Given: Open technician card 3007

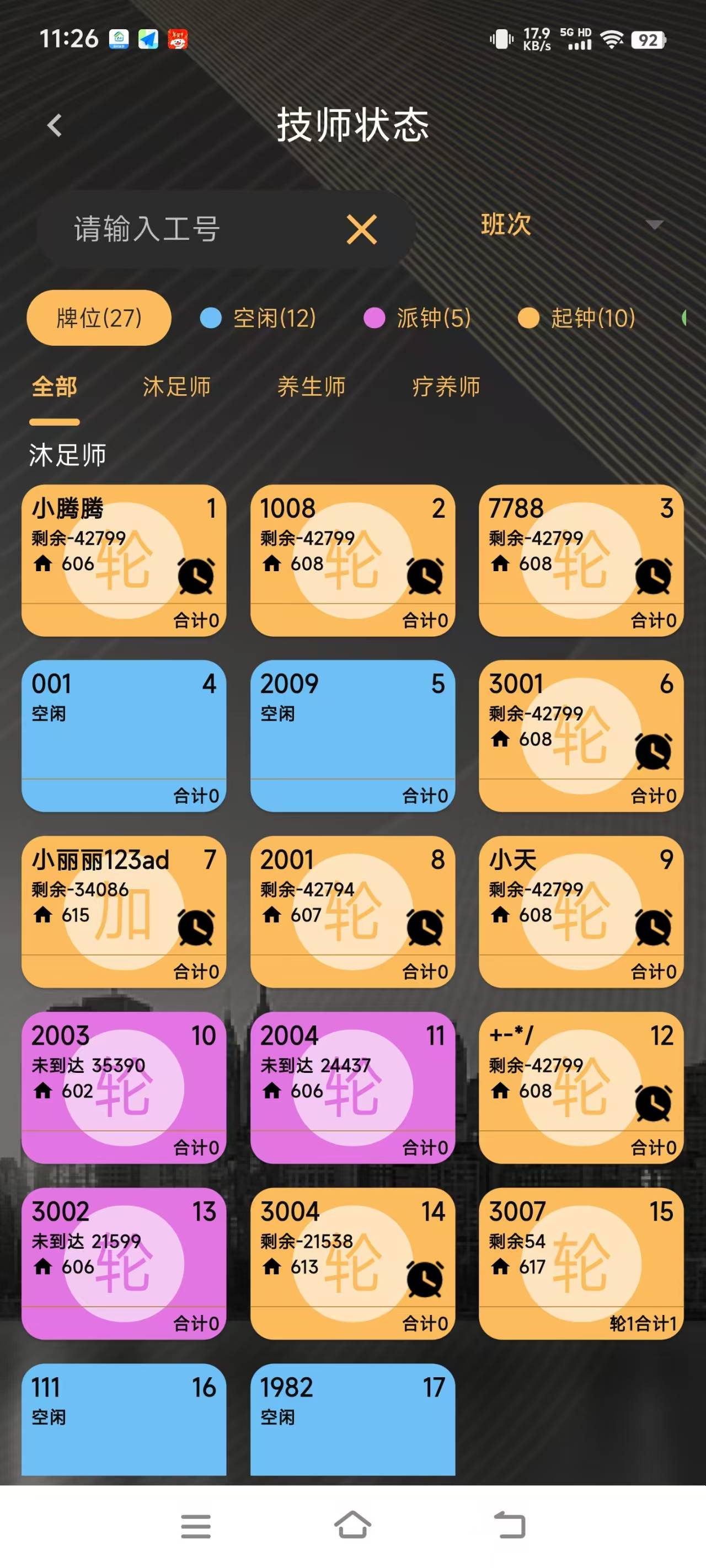Looking at the screenshot, I should pyautogui.click(x=580, y=1263).
